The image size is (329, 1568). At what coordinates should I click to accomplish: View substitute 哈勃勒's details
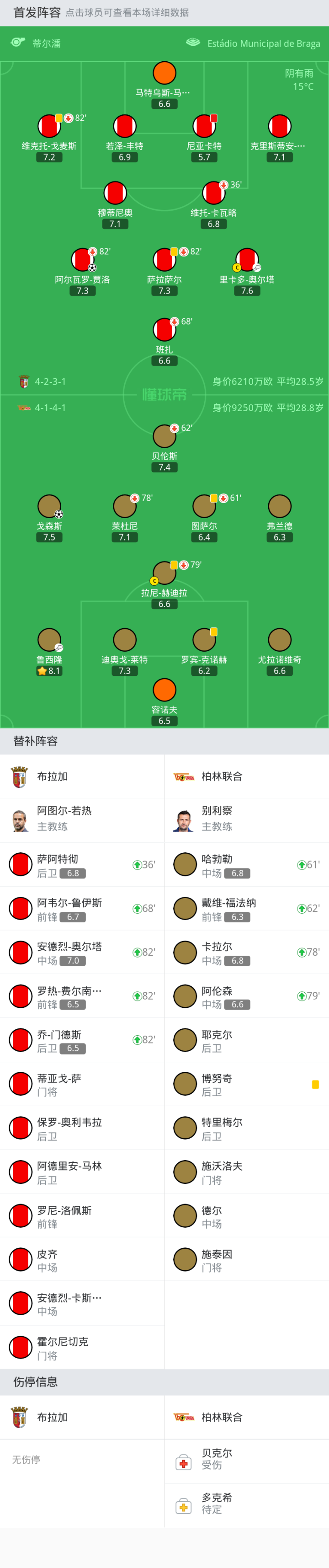(x=246, y=865)
